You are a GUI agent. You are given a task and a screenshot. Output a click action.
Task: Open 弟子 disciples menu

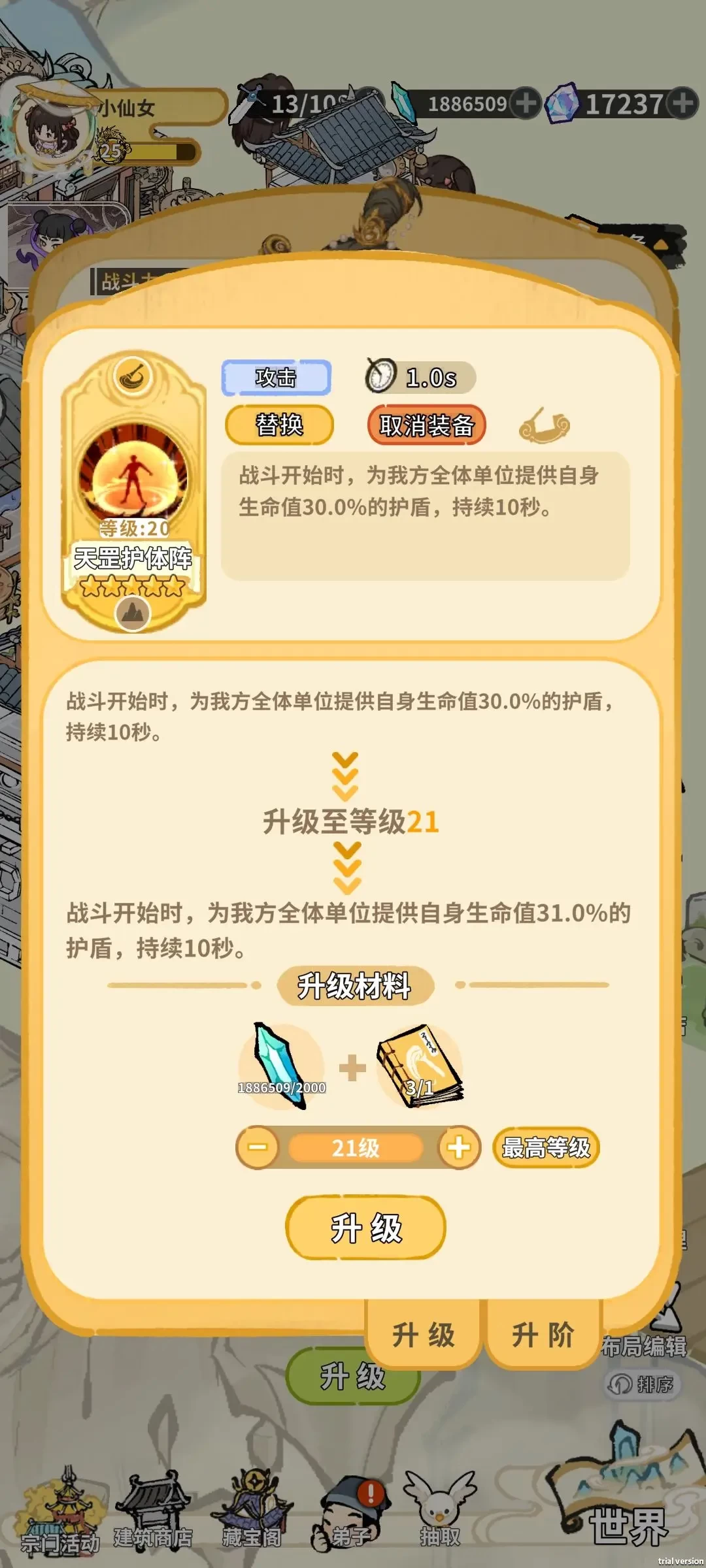(350, 1516)
